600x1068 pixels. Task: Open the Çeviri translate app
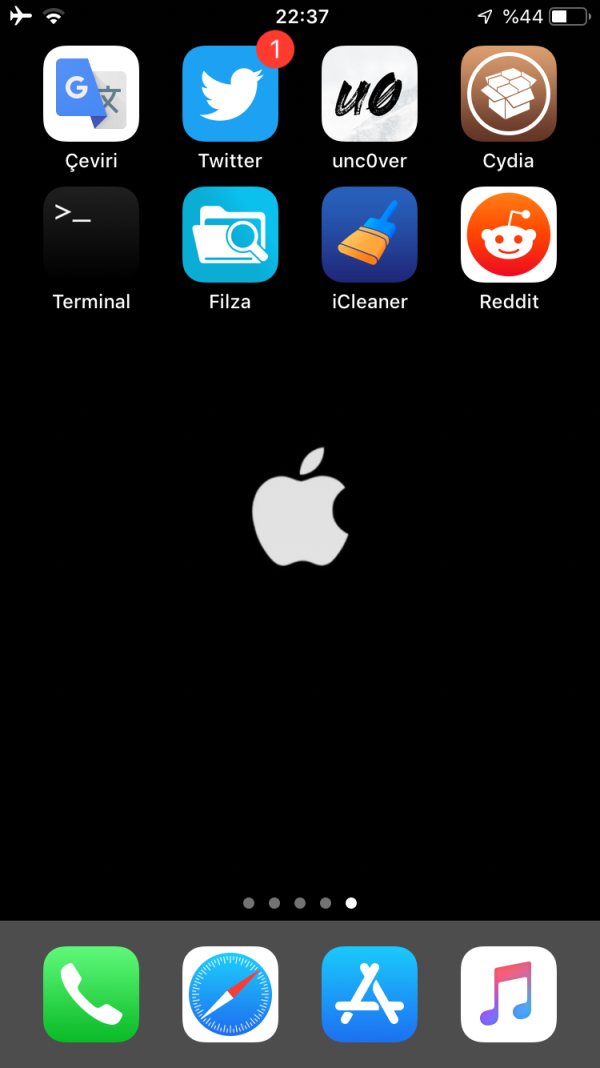91,94
